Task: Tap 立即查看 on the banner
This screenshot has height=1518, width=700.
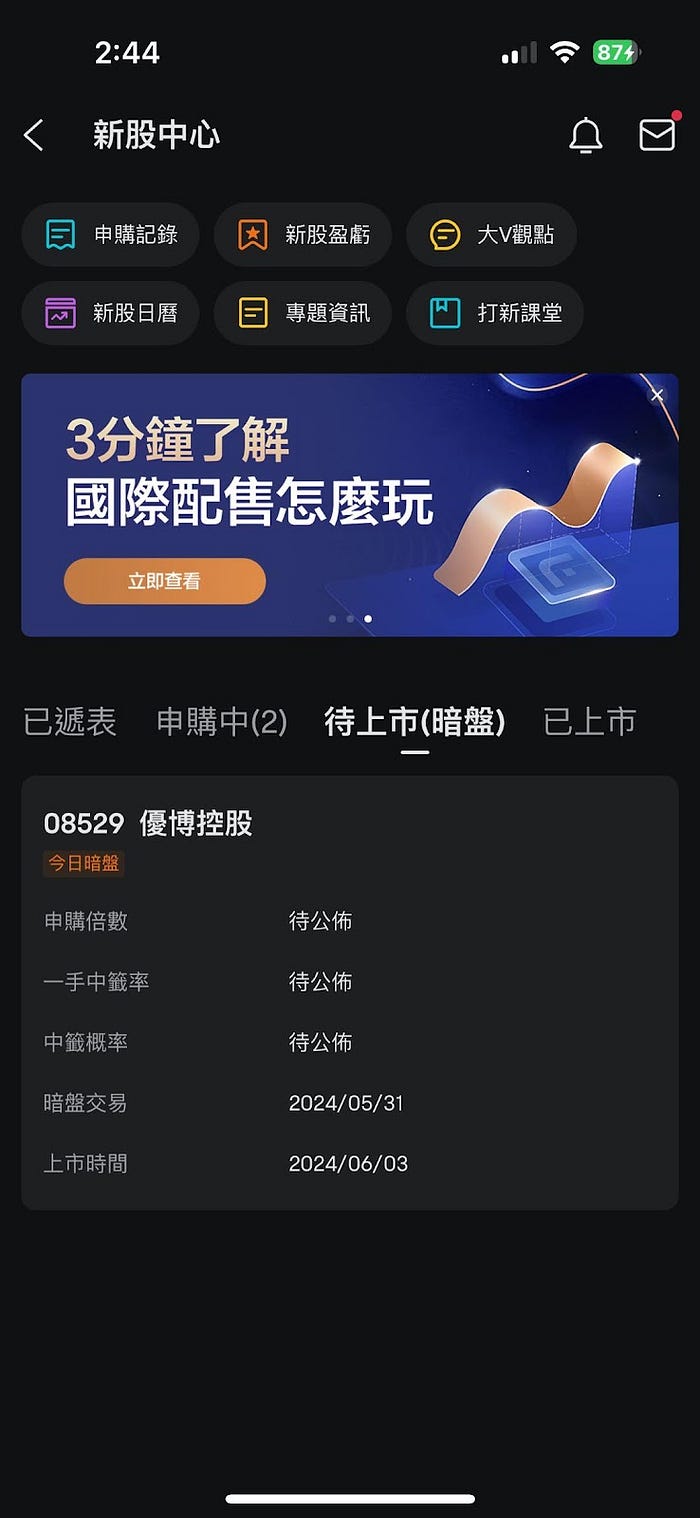Action: coord(165,581)
